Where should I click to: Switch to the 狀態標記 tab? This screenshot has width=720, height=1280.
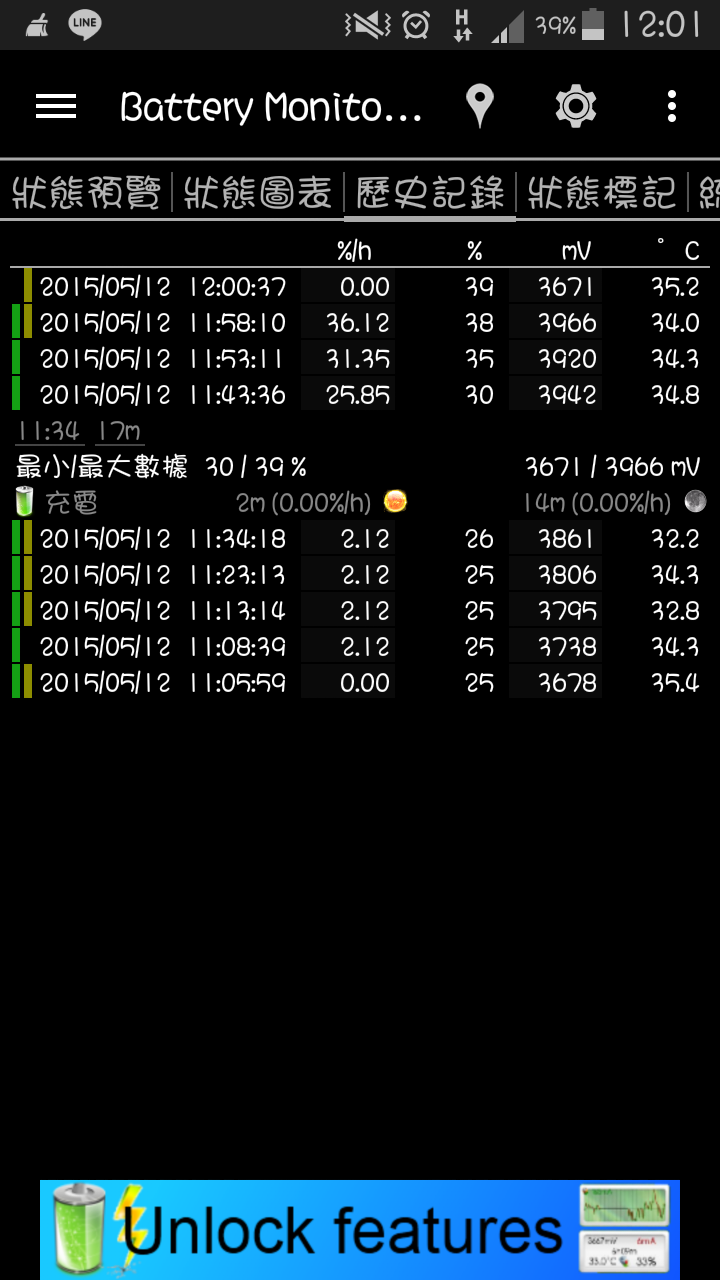[x=602, y=192]
